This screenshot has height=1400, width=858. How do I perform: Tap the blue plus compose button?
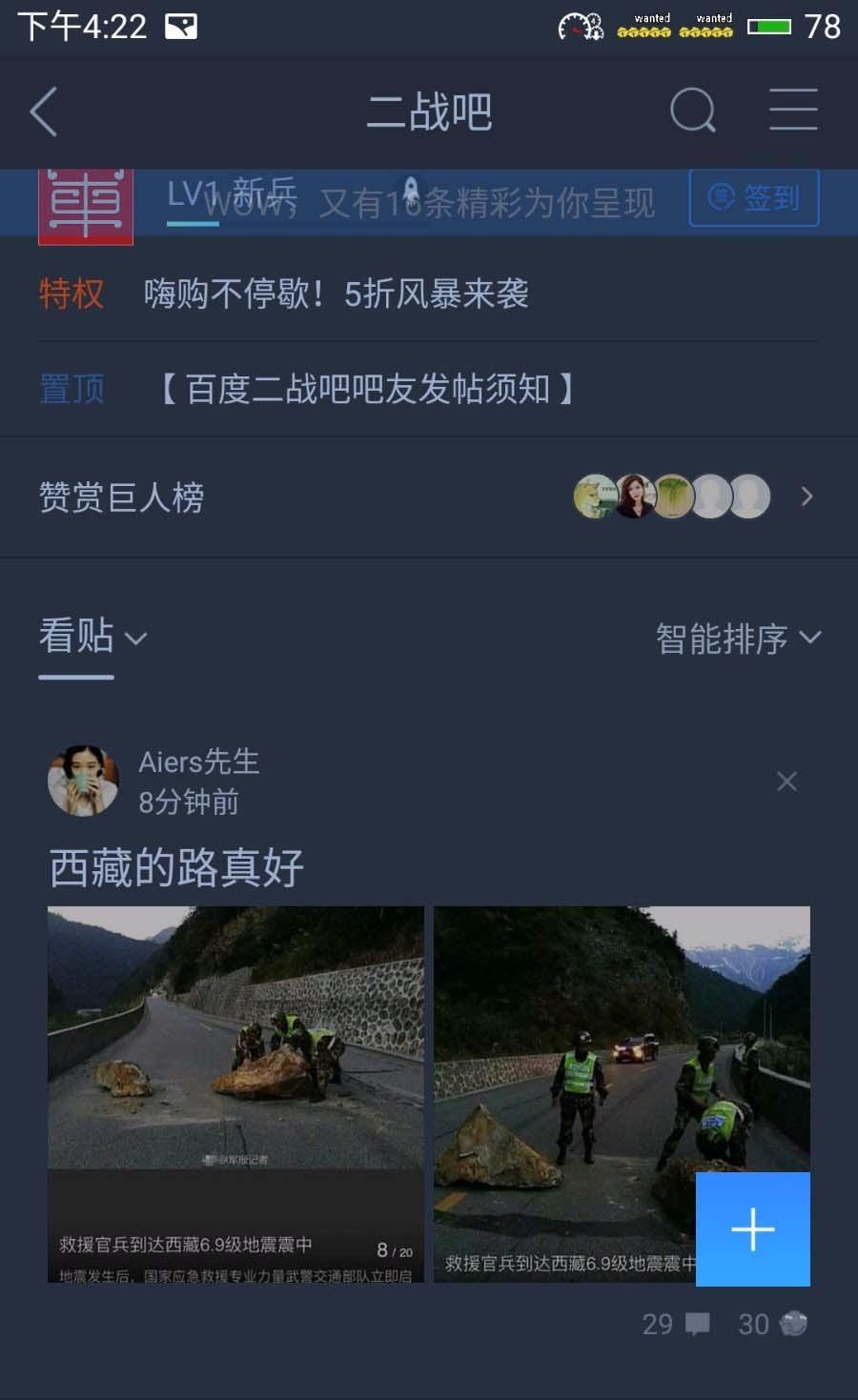click(752, 1230)
